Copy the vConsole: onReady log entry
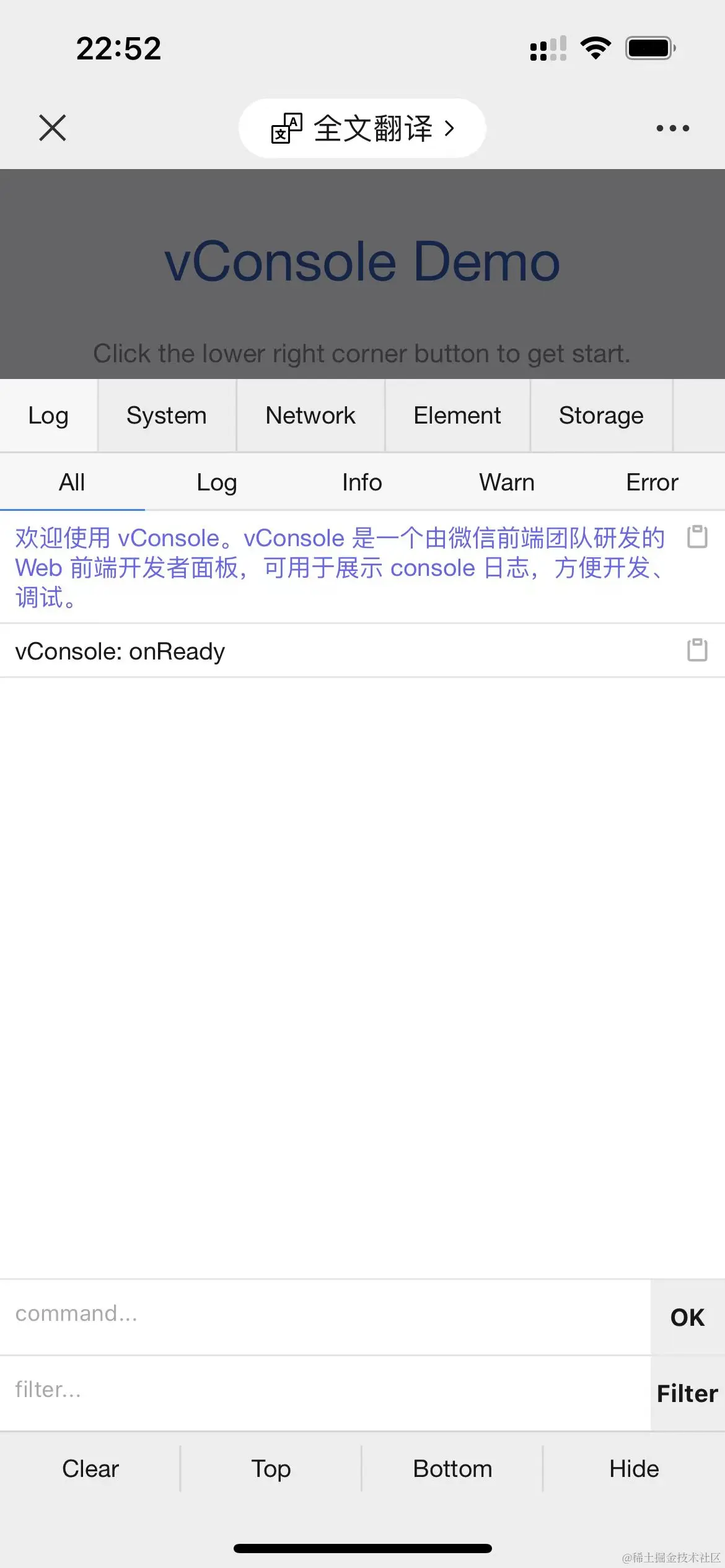 [x=697, y=650]
